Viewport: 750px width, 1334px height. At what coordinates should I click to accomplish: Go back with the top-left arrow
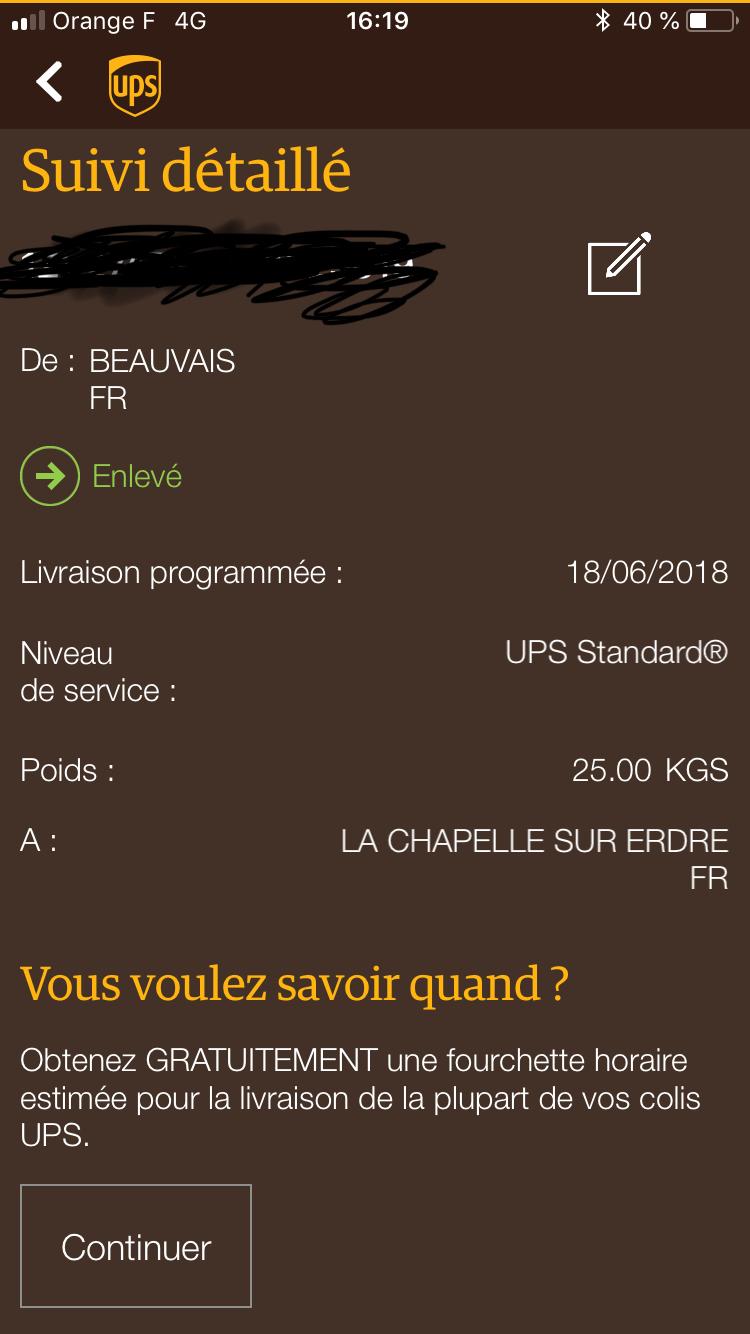(x=49, y=82)
